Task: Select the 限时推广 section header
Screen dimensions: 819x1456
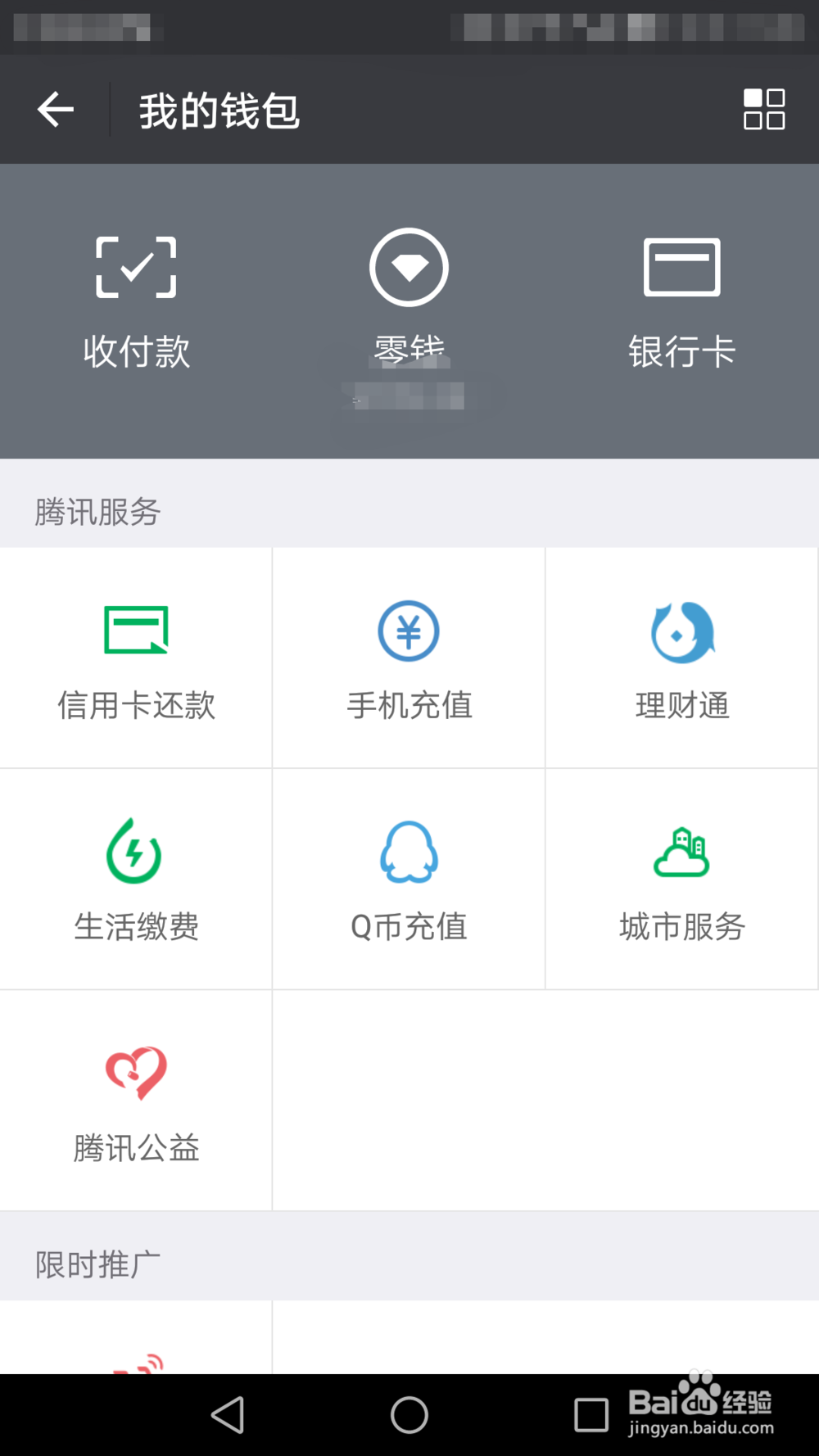Action: point(96,1261)
